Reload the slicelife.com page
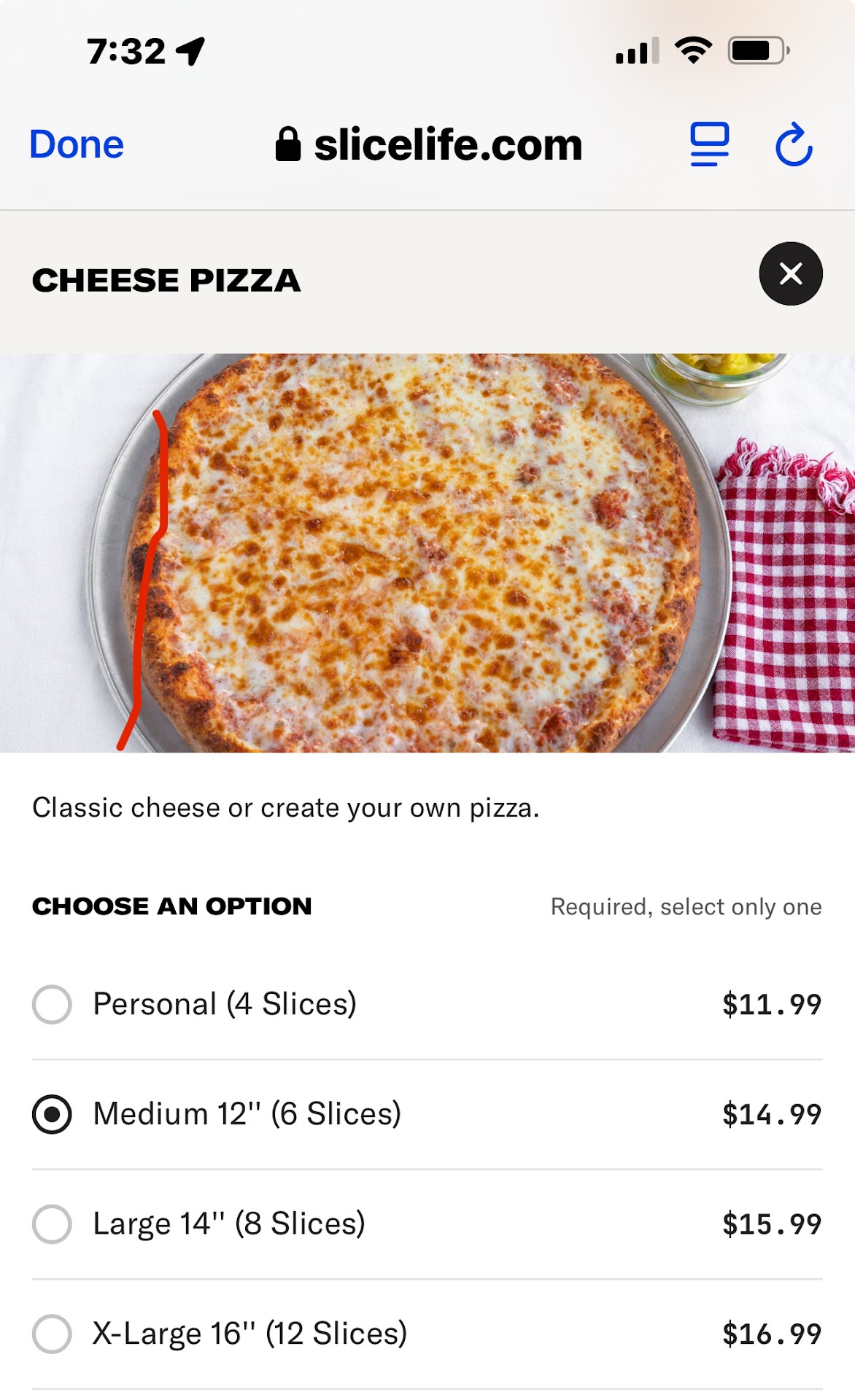This screenshot has height=1400, width=855. [x=794, y=144]
